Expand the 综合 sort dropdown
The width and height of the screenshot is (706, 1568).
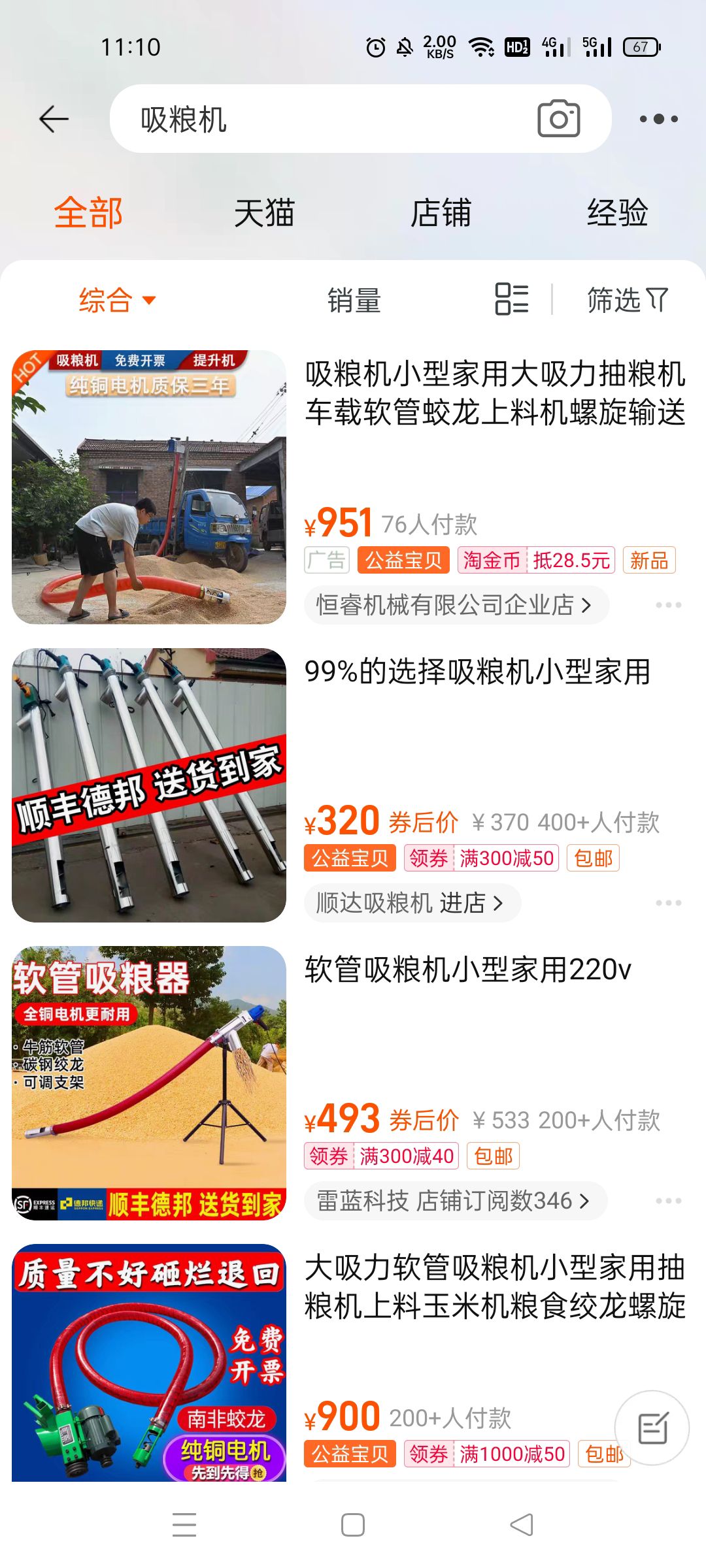118,301
